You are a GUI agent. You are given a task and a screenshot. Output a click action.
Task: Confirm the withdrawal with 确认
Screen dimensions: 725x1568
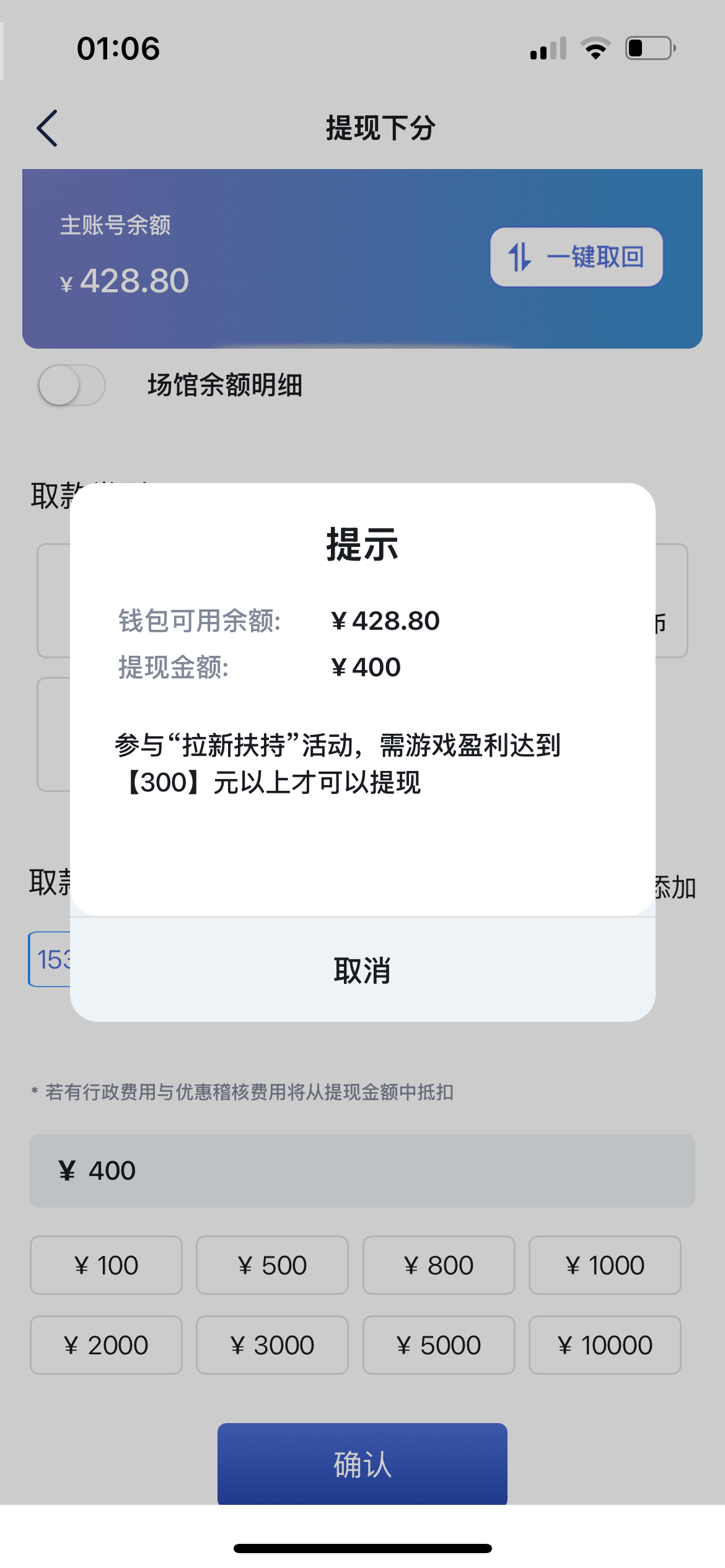[362, 1464]
